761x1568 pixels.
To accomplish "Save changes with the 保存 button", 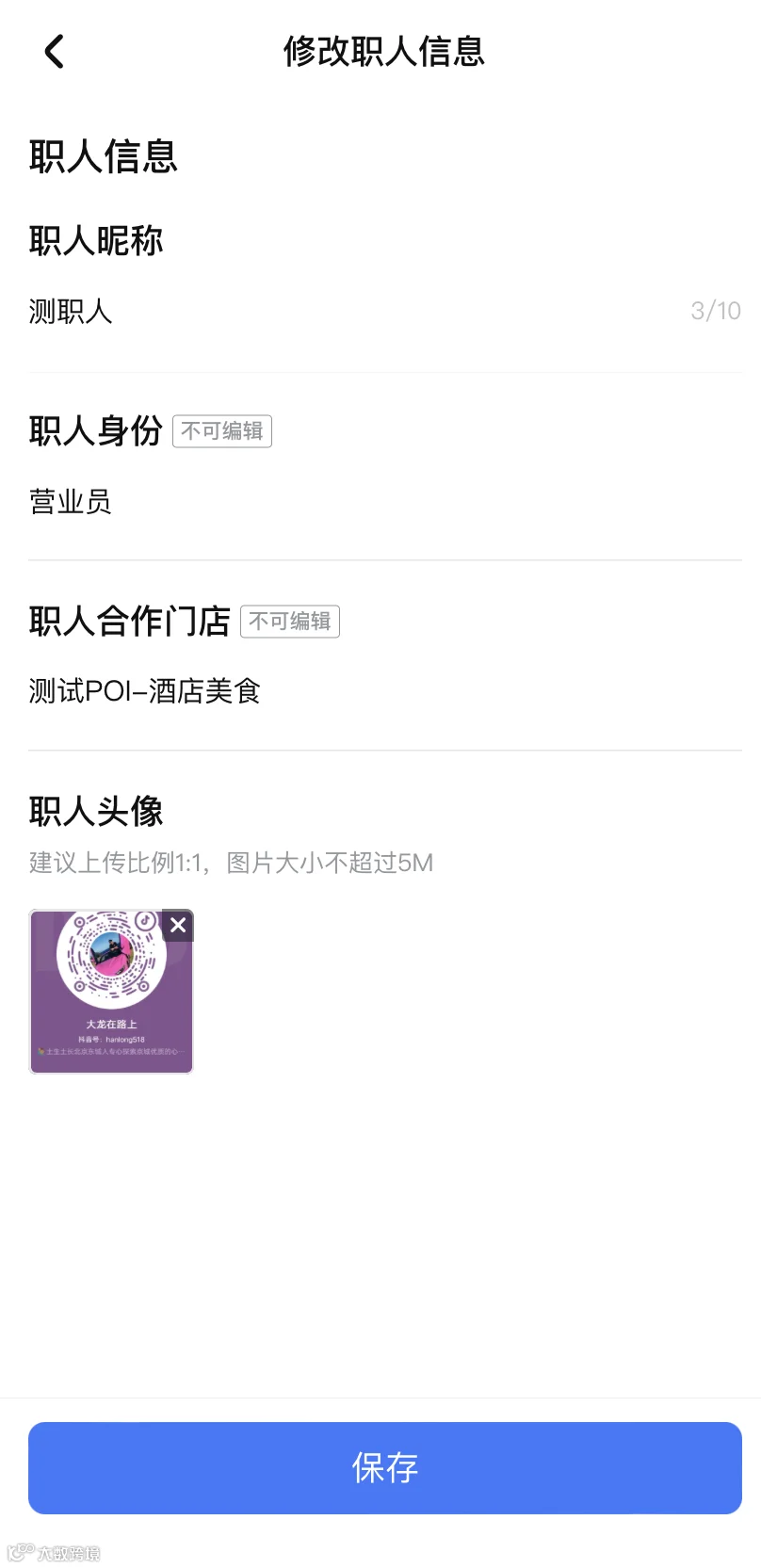I will tap(385, 1467).
